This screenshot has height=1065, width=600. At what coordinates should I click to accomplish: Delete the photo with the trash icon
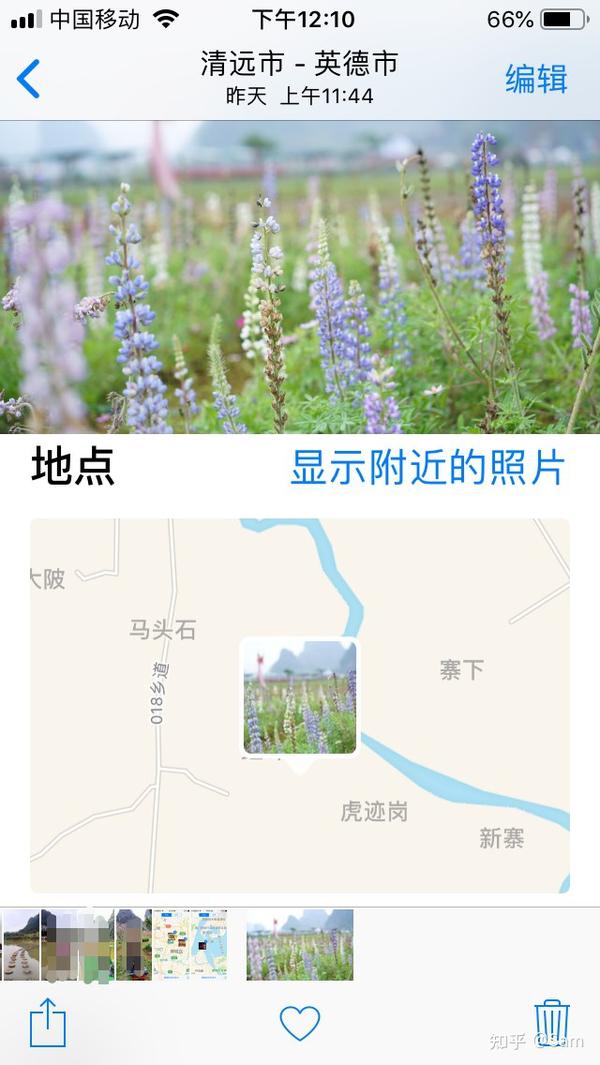click(551, 1022)
